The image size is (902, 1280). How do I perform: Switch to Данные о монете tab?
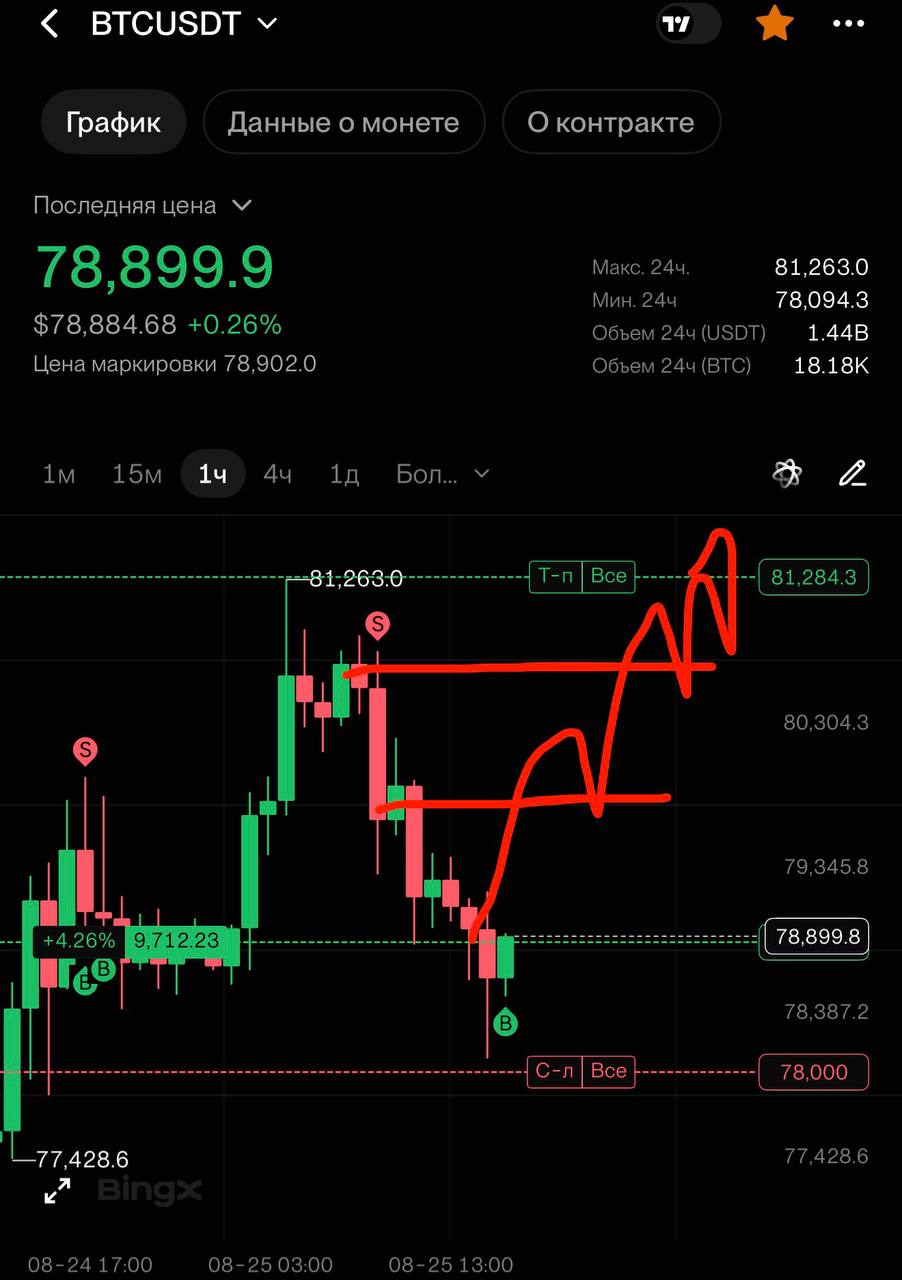click(x=343, y=122)
